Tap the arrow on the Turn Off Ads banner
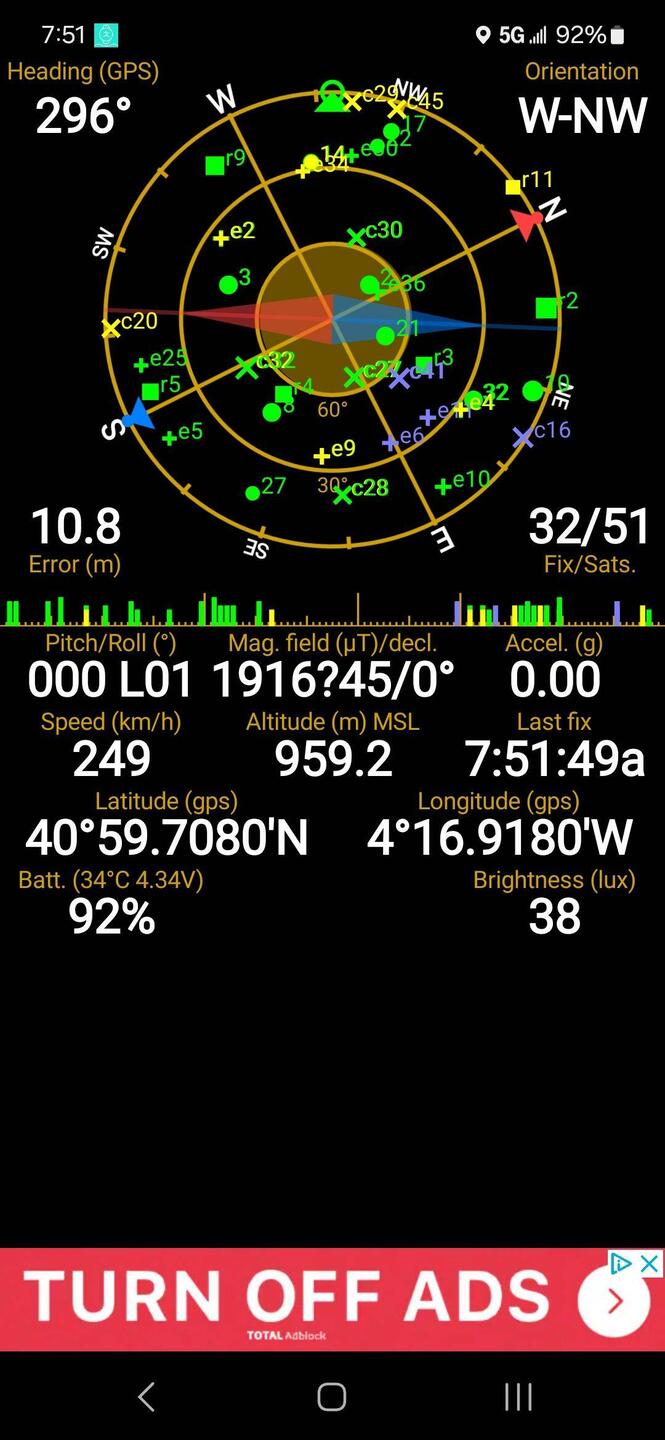Screen dimensions: 665x1440 tap(614, 1301)
